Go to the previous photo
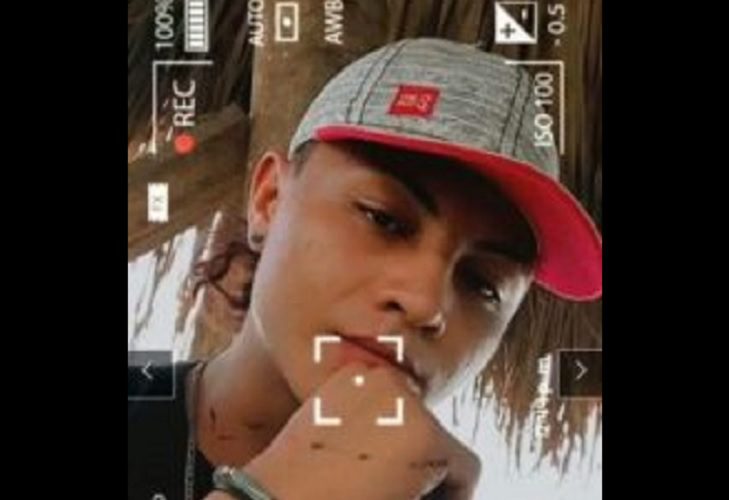This screenshot has width=729, height=500. (x=149, y=373)
